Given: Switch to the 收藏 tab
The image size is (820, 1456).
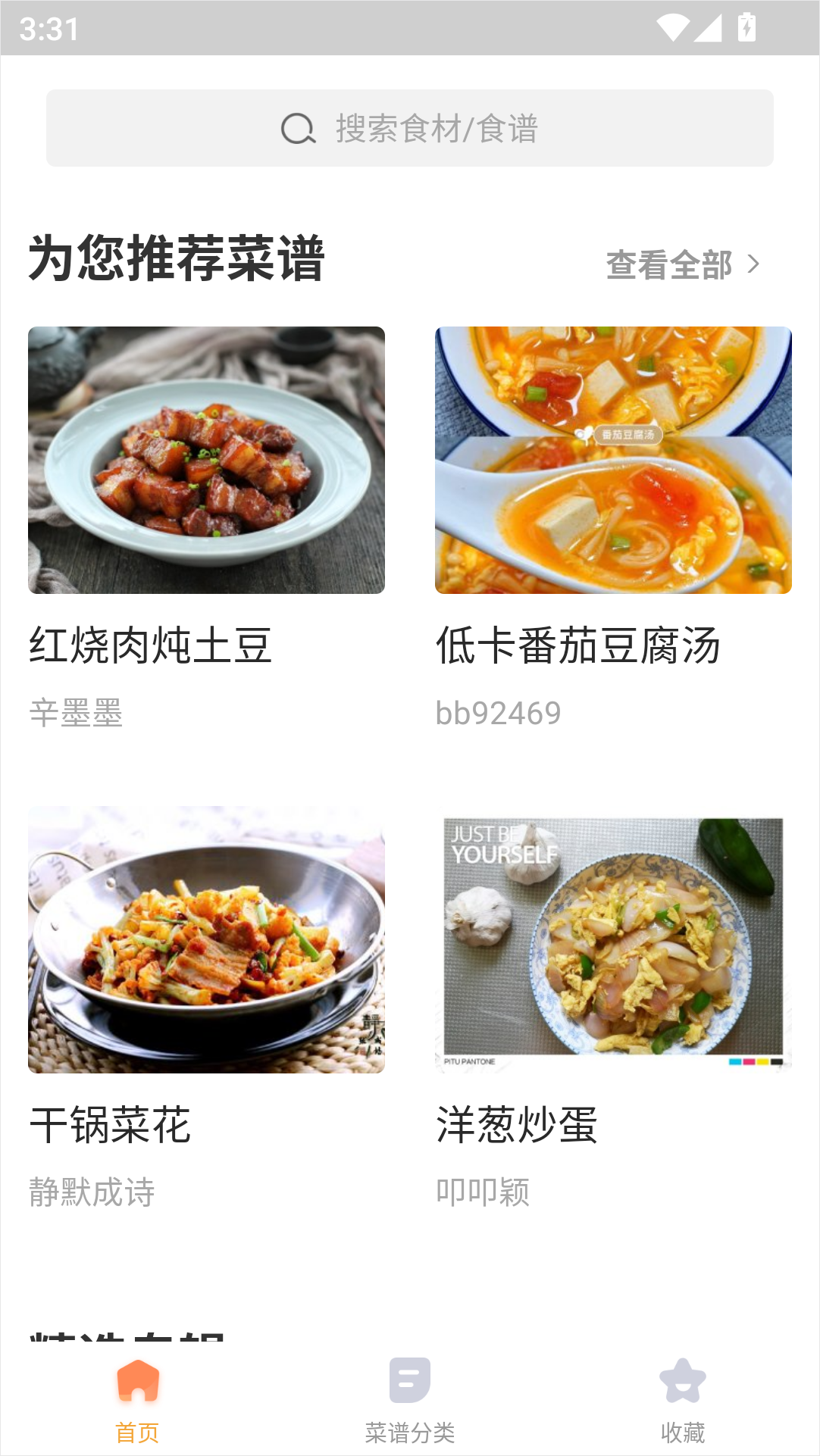Looking at the screenshot, I should [682, 1400].
